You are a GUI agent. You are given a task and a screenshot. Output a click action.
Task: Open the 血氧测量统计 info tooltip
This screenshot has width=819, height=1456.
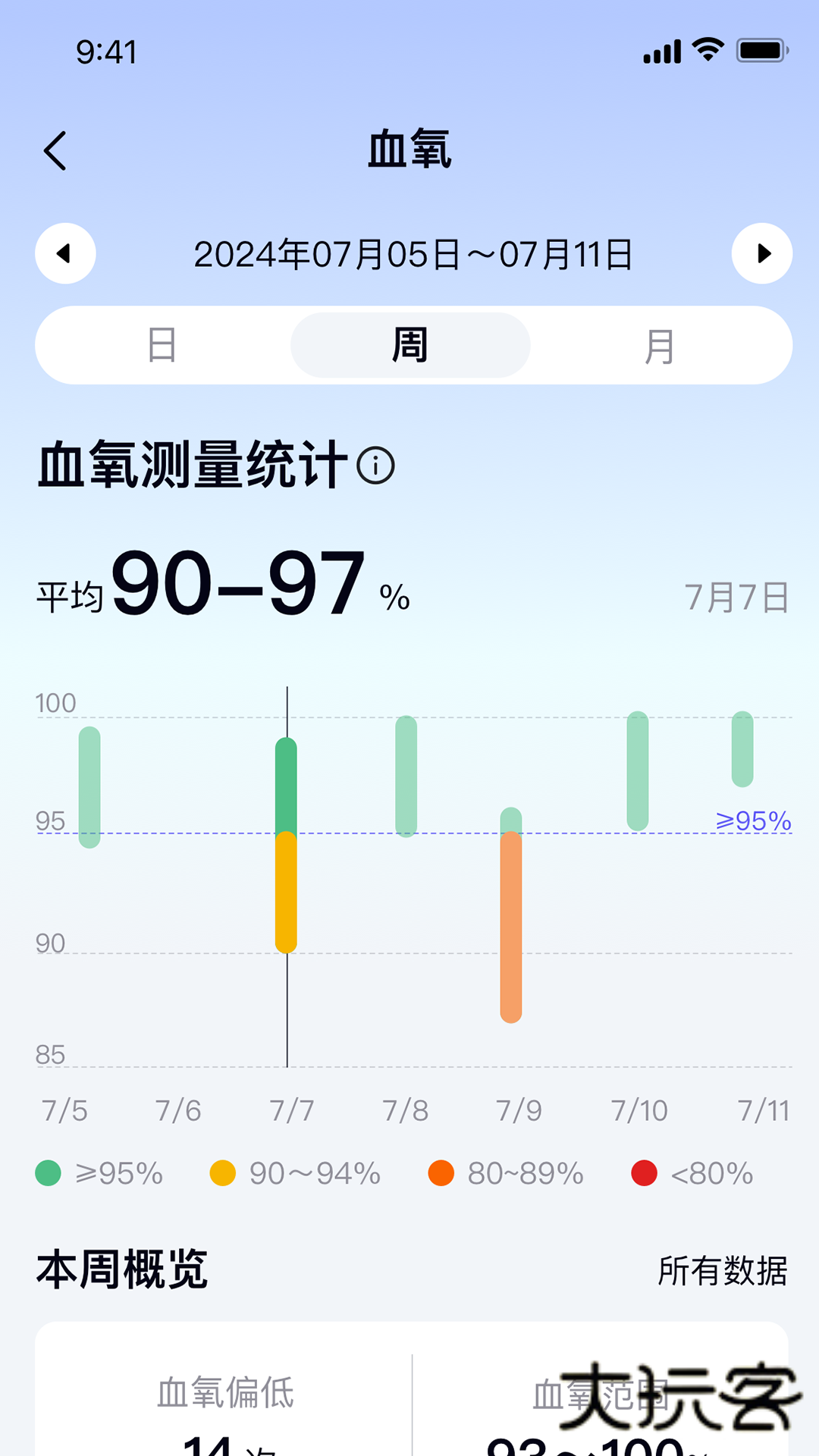375,467
